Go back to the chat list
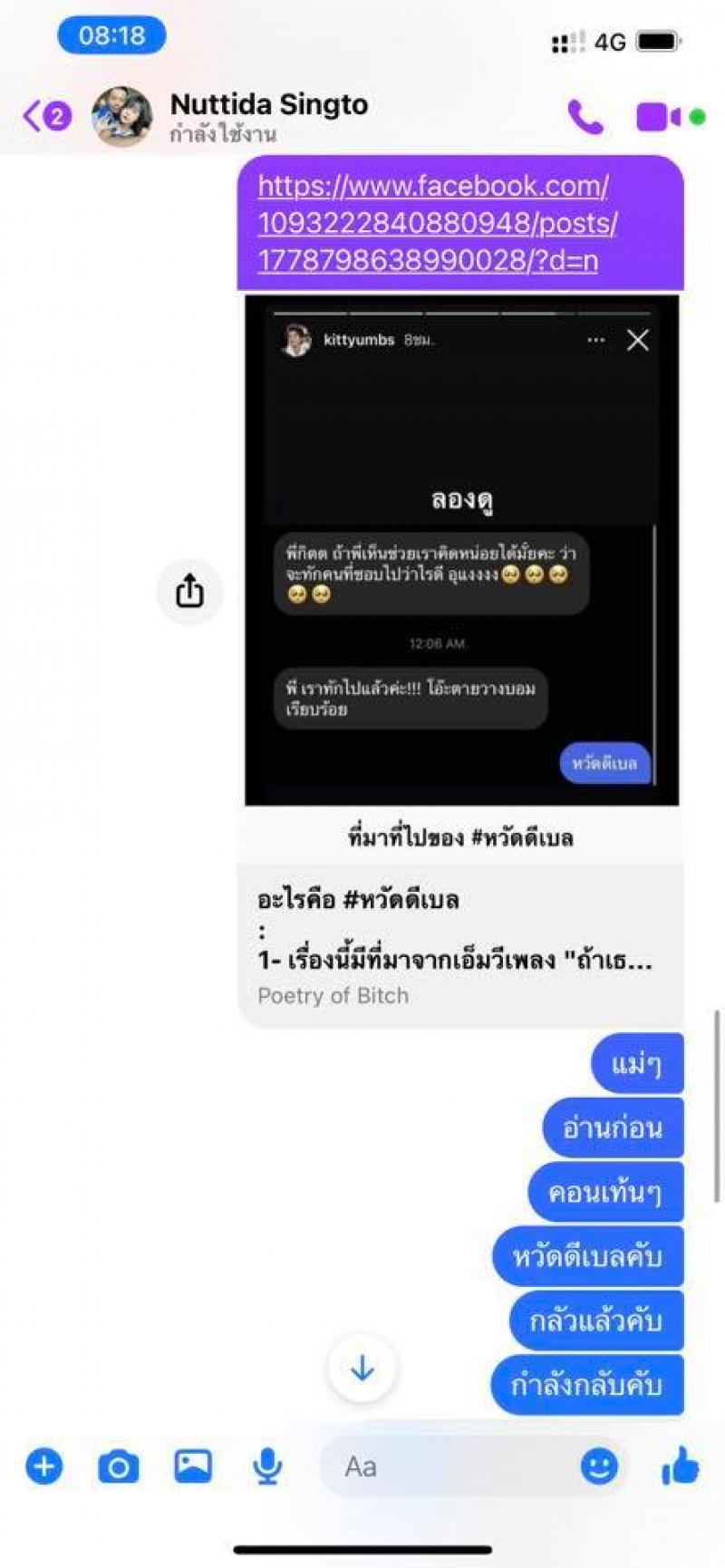This screenshot has width=725, height=1568. point(45,116)
